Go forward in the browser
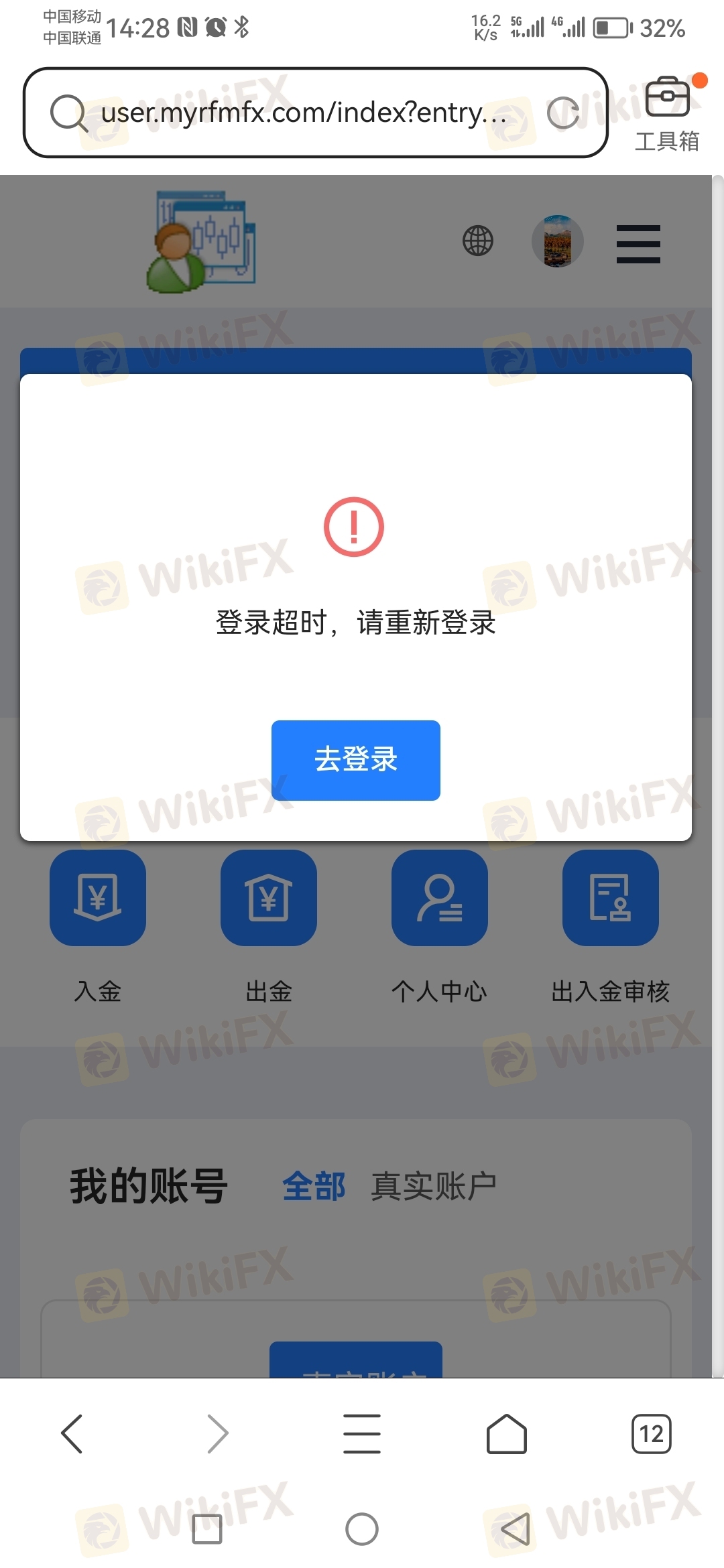This screenshot has width=724, height=1568. point(217,1433)
